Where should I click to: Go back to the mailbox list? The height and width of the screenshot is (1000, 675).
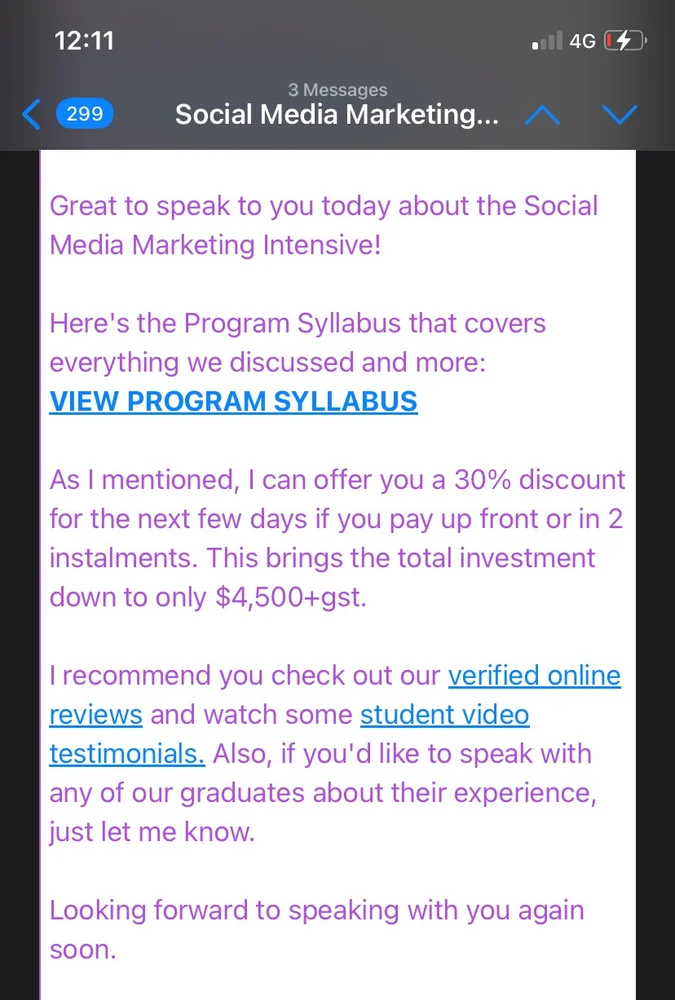point(34,114)
